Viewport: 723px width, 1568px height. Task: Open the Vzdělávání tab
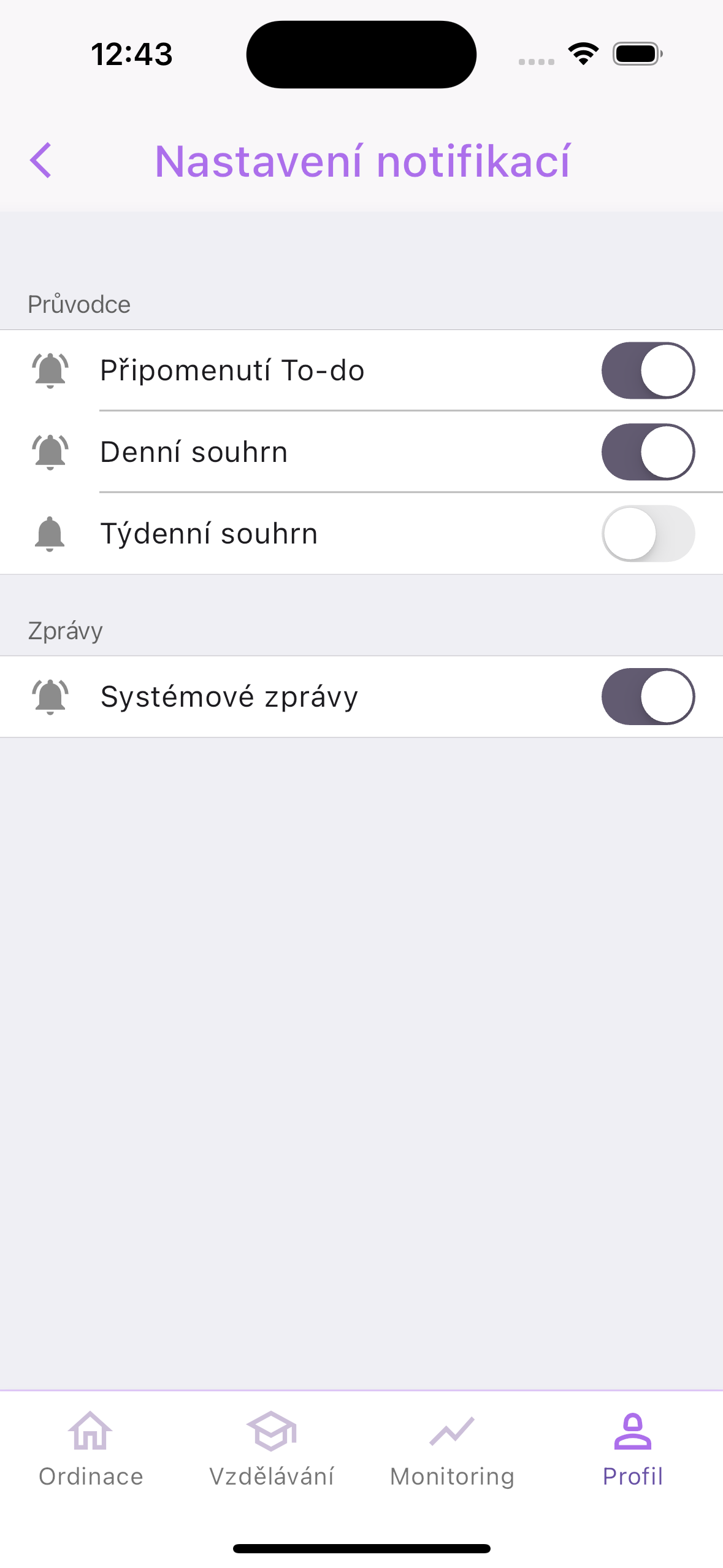coord(271,1449)
